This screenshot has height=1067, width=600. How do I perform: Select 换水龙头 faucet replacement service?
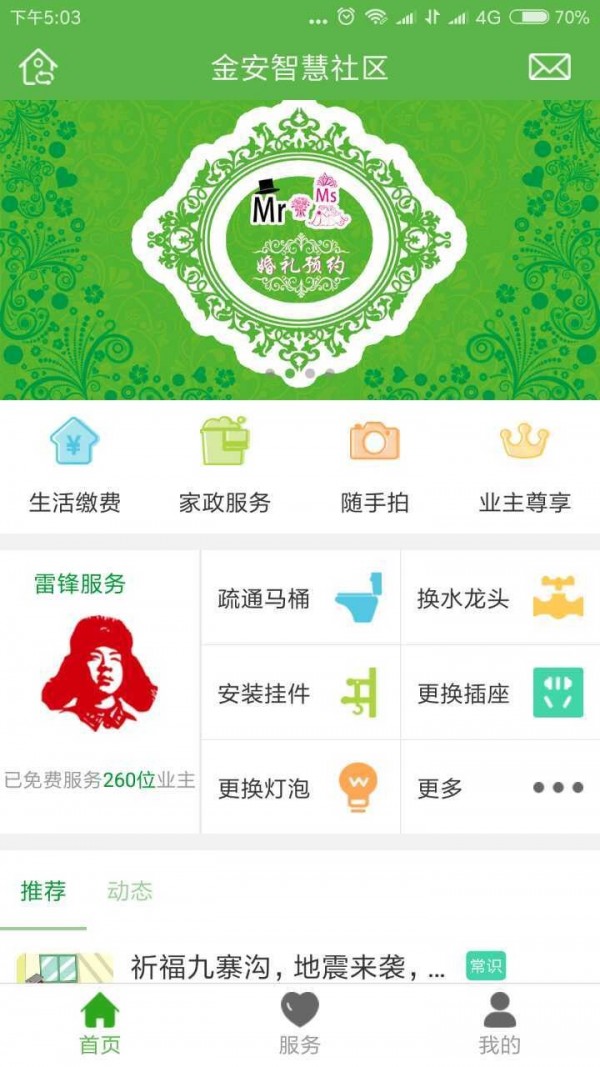coord(501,598)
